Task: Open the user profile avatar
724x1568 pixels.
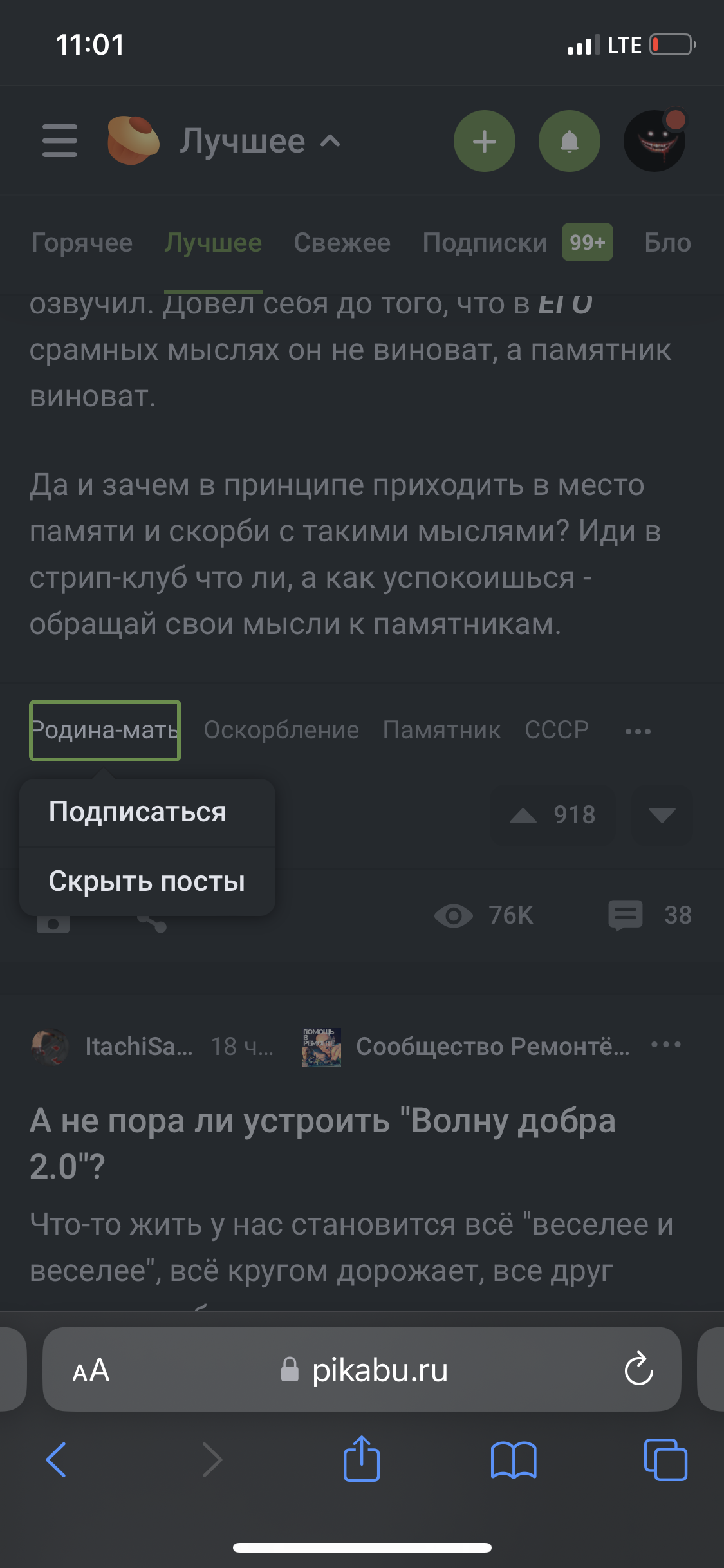Action: (x=654, y=141)
